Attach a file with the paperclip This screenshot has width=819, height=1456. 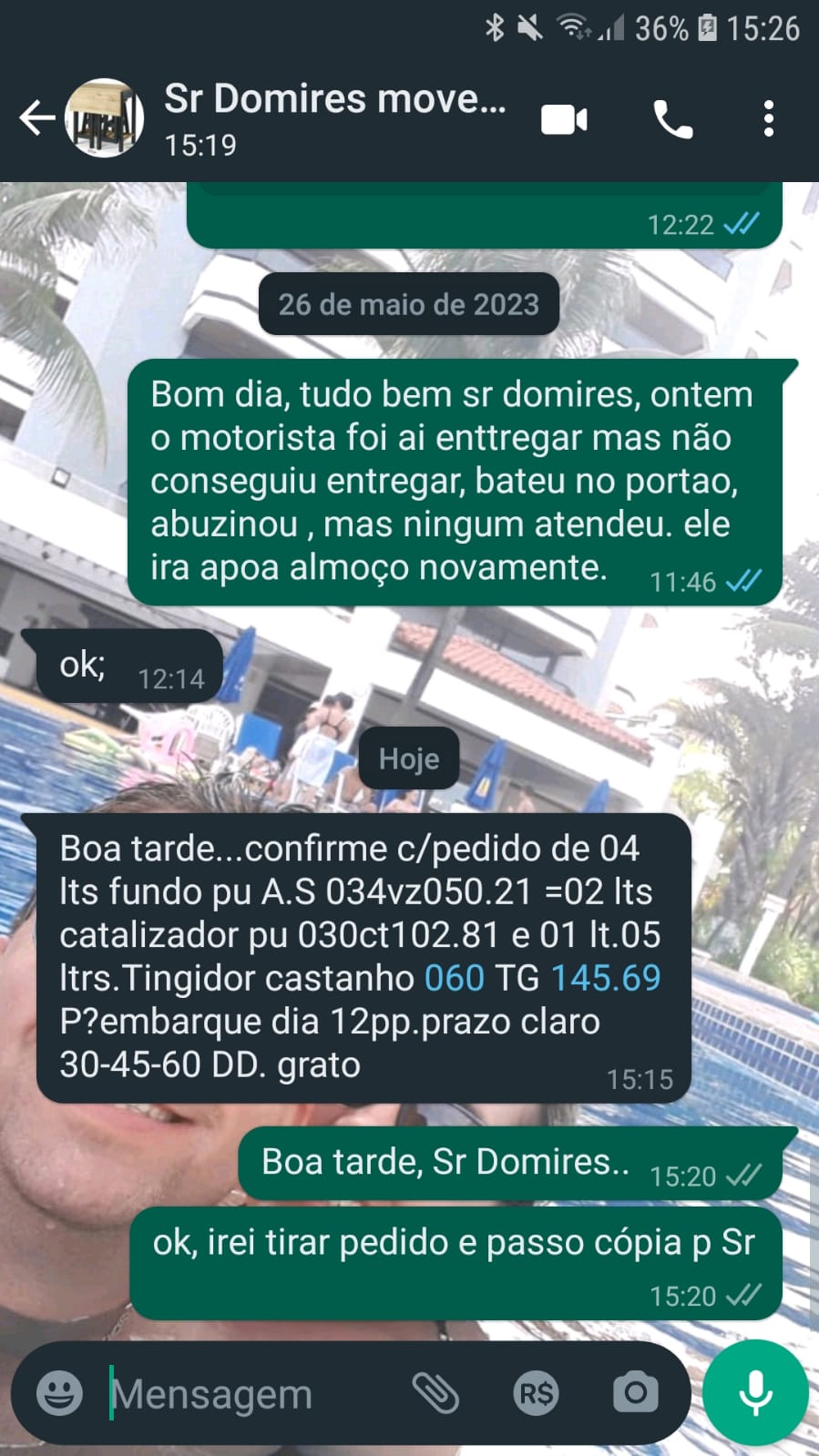coord(435,1392)
